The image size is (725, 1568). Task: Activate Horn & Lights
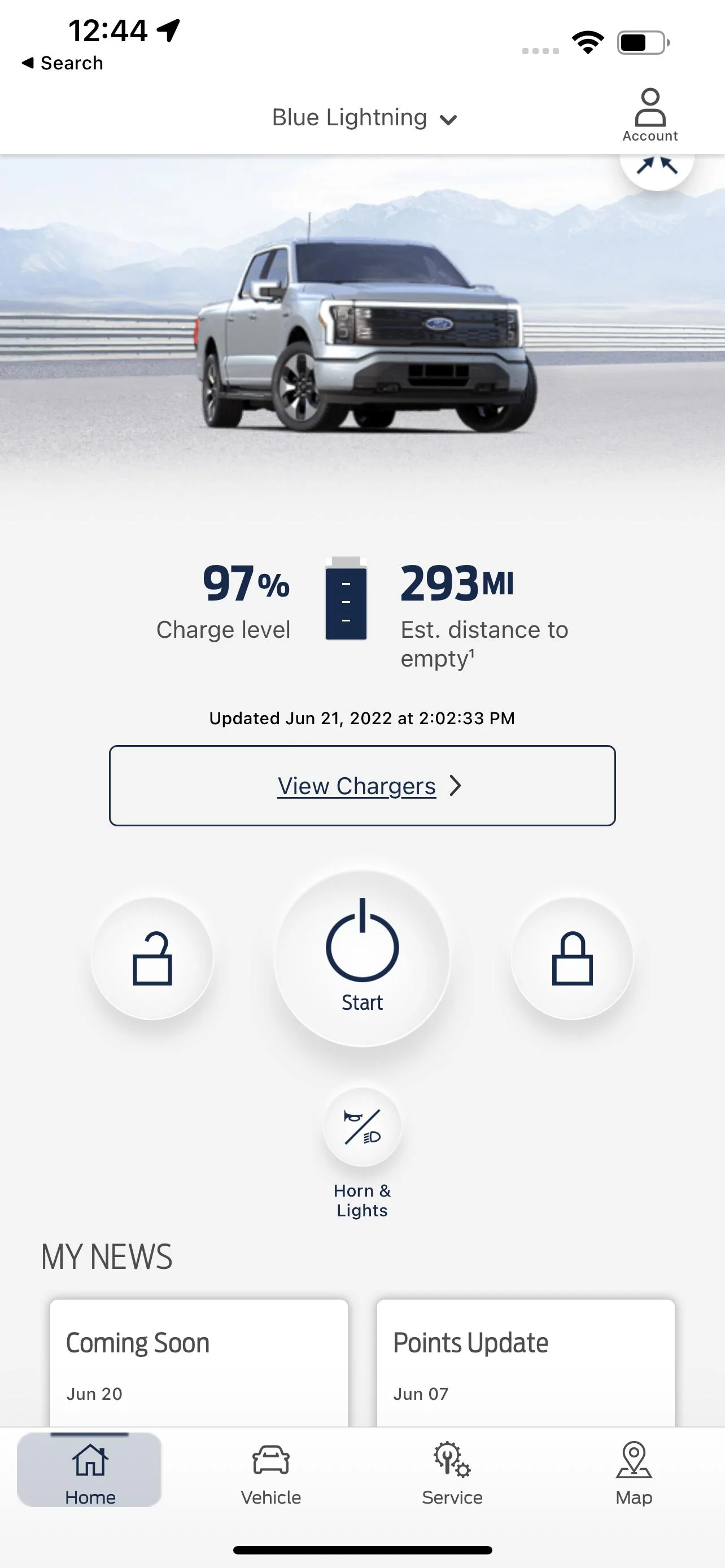click(362, 1127)
